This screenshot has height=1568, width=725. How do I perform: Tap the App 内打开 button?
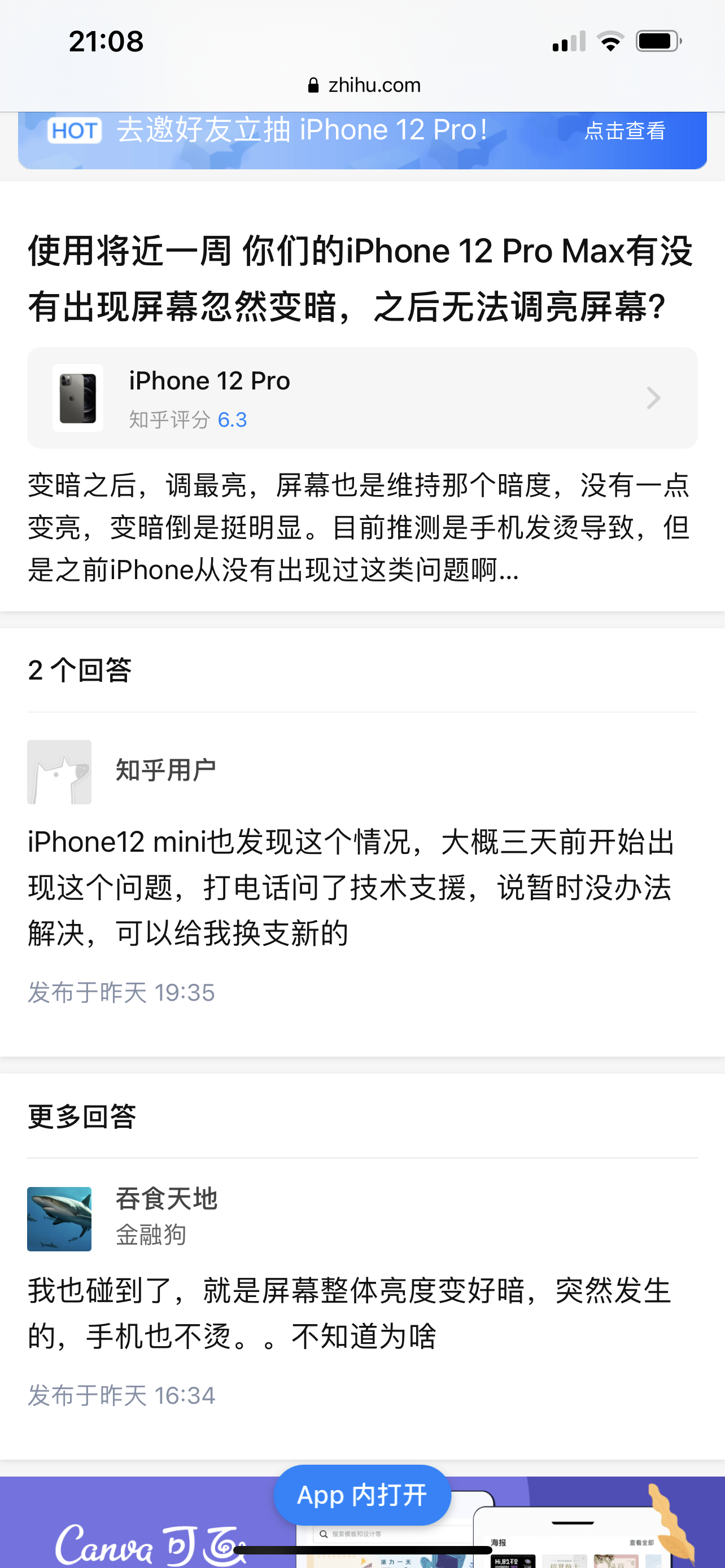362,1495
